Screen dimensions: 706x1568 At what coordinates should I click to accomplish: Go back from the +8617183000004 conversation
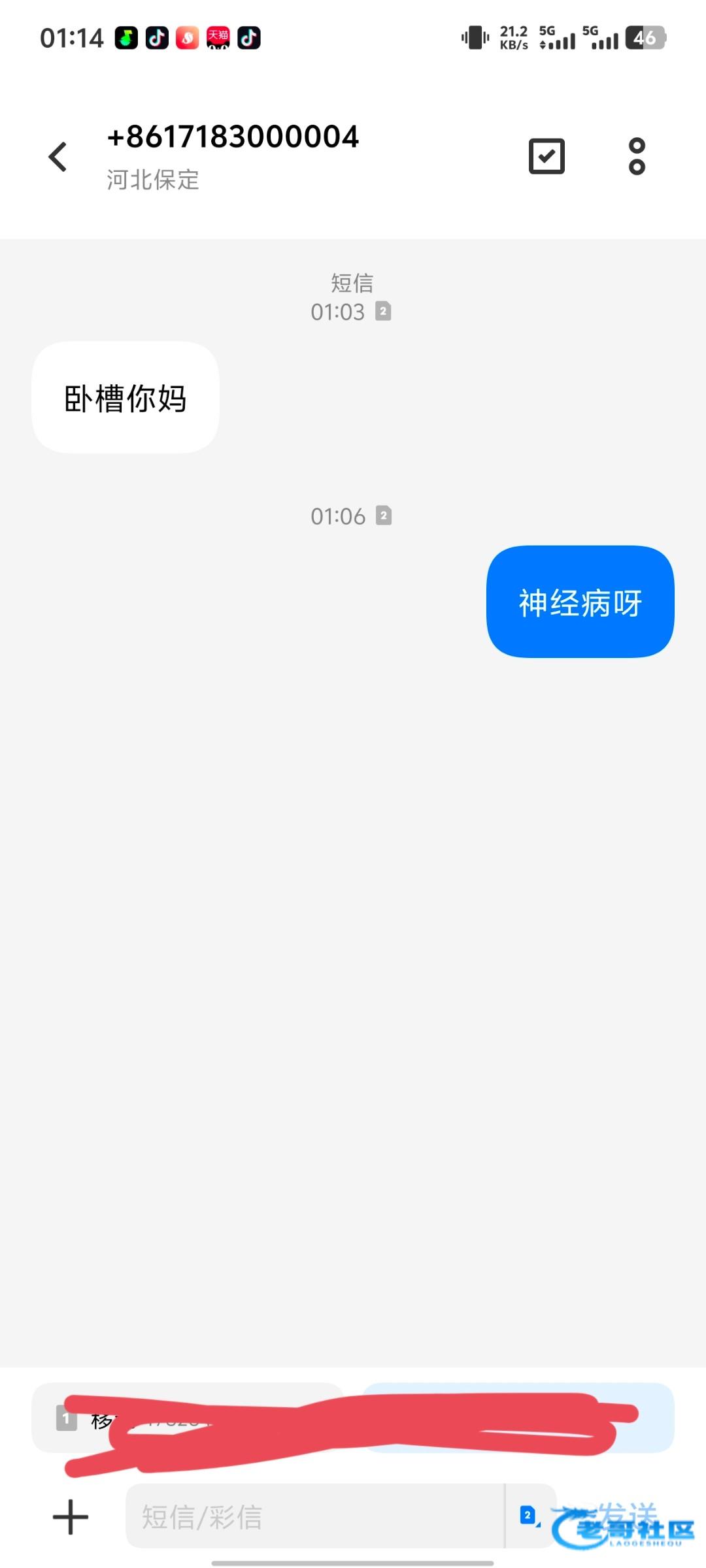click(58, 157)
